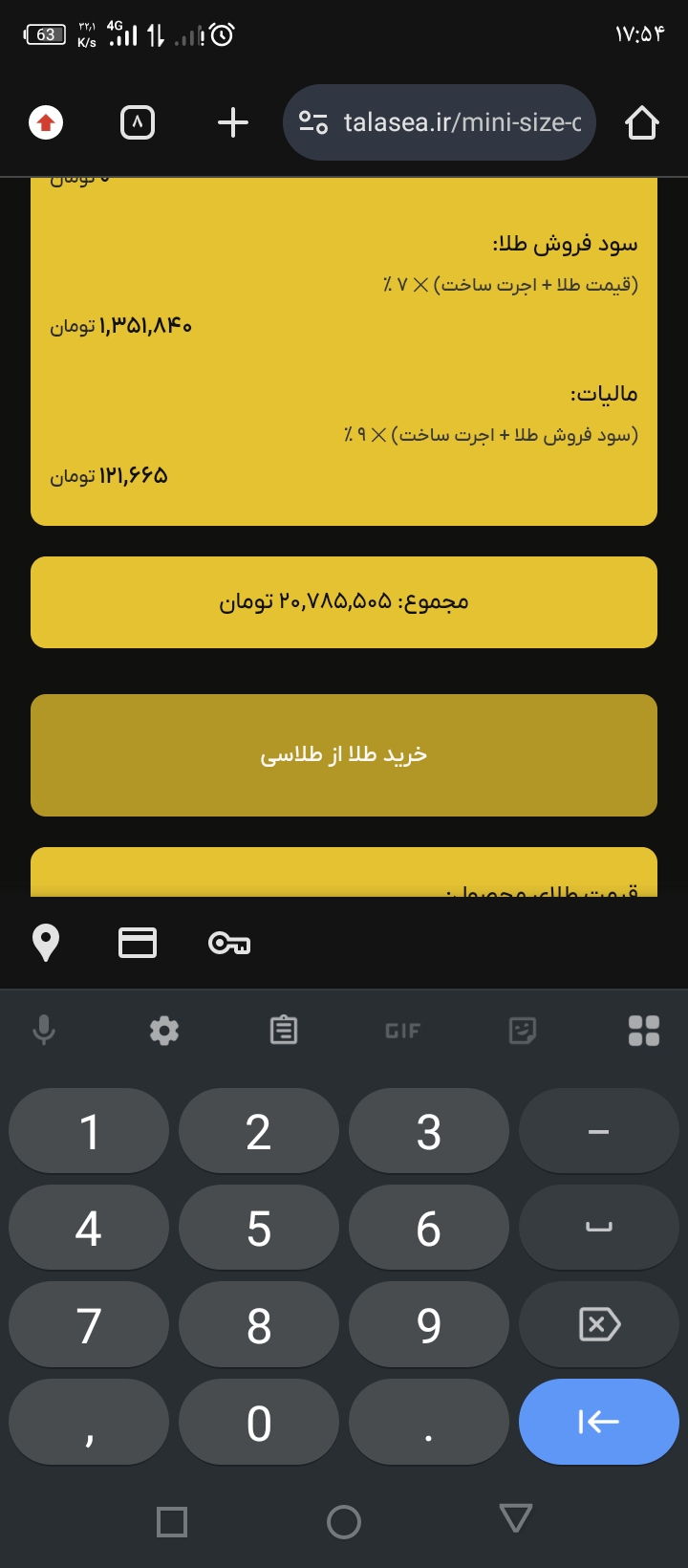Open keyboard settings gear
This screenshot has height=1568, width=688.
(164, 1030)
